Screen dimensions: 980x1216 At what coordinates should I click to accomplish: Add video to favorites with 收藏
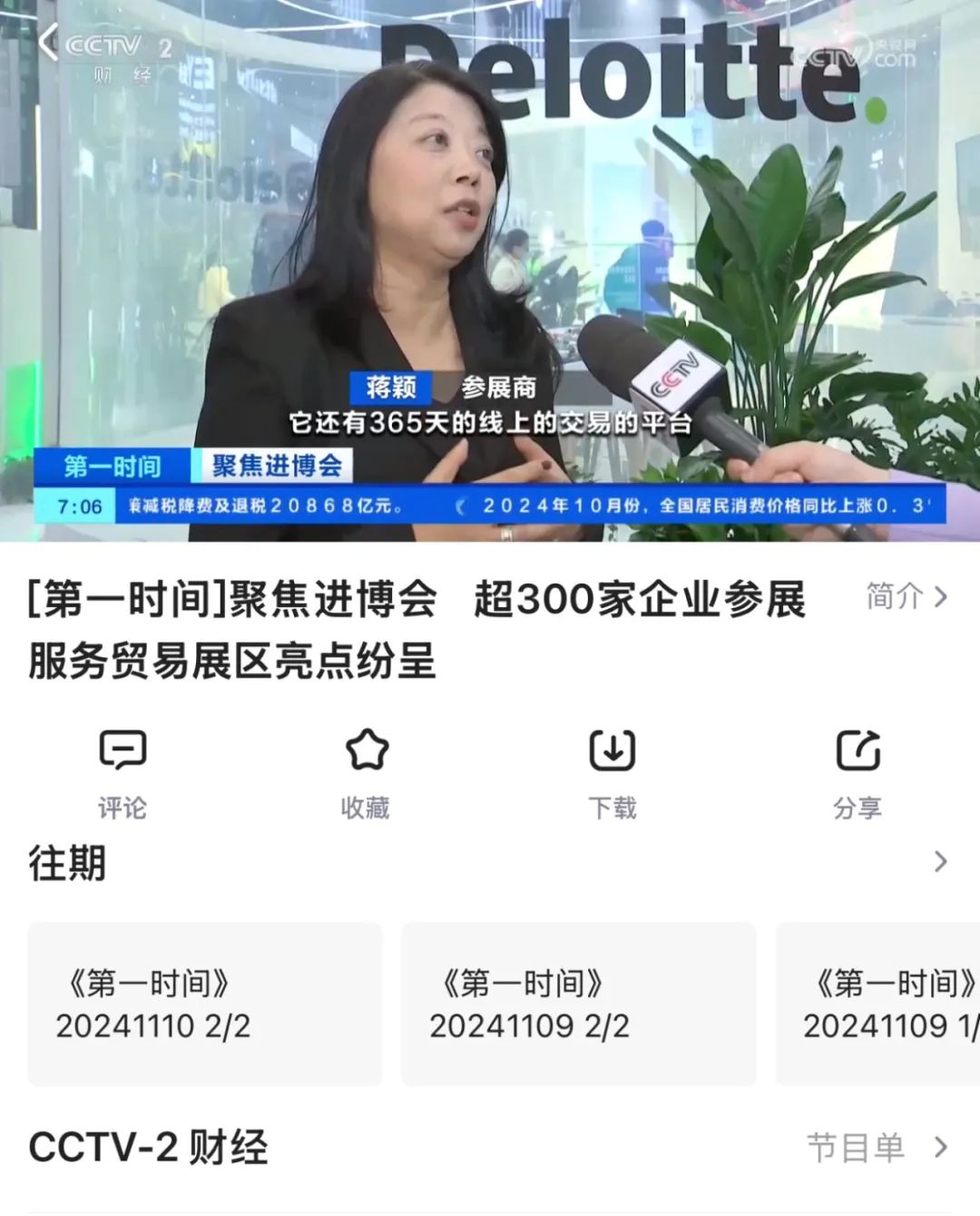click(367, 773)
